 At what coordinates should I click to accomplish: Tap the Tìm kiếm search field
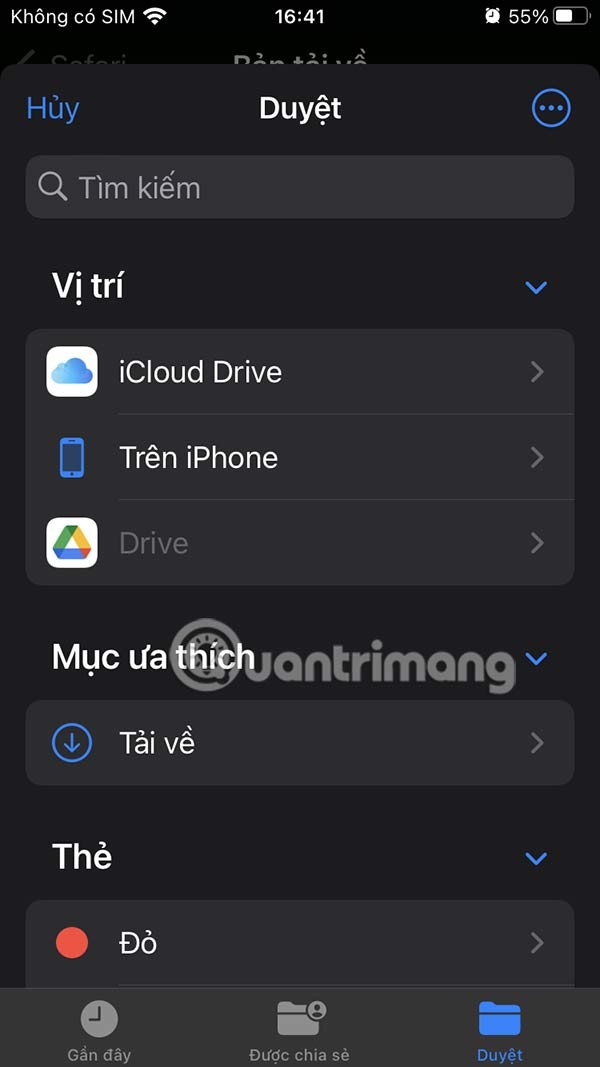(x=300, y=187)
